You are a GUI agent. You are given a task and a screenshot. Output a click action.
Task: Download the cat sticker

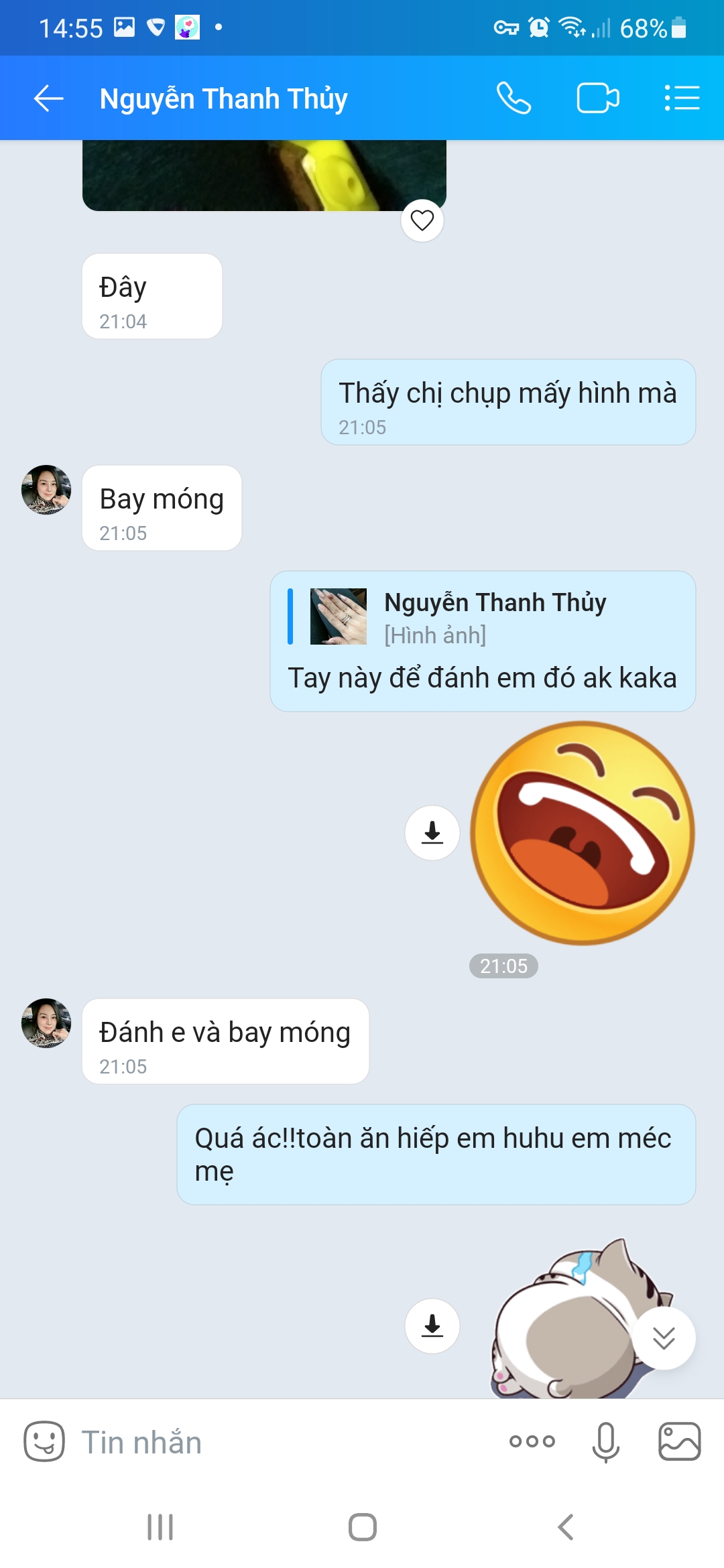(432, 1326)
